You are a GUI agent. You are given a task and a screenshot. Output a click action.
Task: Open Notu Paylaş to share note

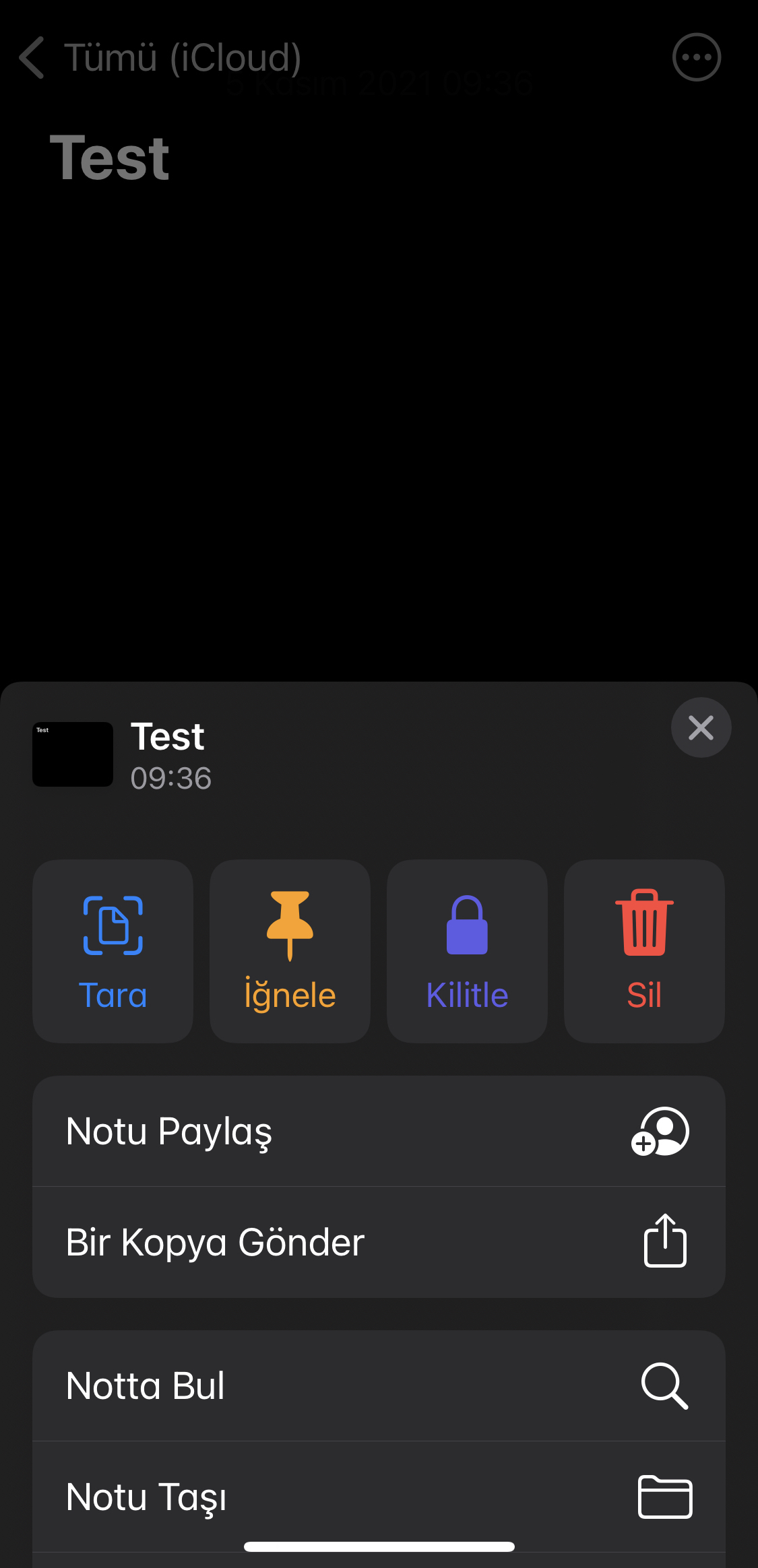point(379,1131)
